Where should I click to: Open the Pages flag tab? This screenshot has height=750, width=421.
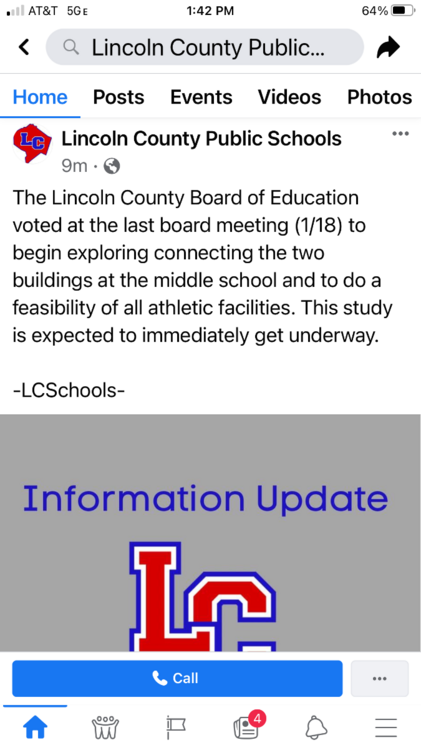(176, 728)
